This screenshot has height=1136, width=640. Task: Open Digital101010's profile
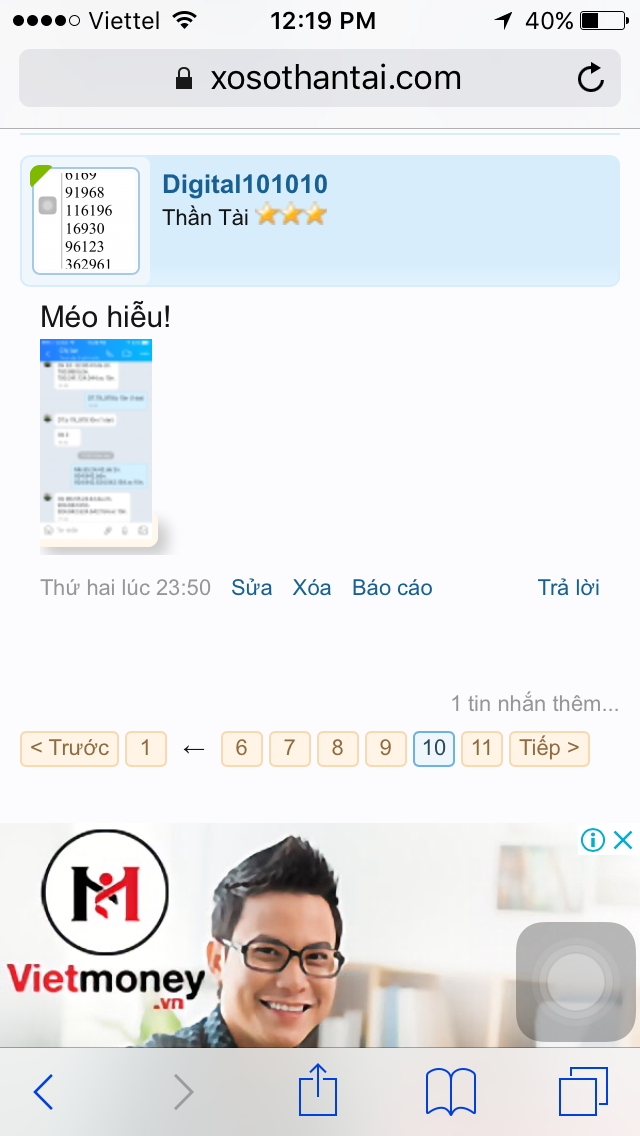tap(245, 184)
